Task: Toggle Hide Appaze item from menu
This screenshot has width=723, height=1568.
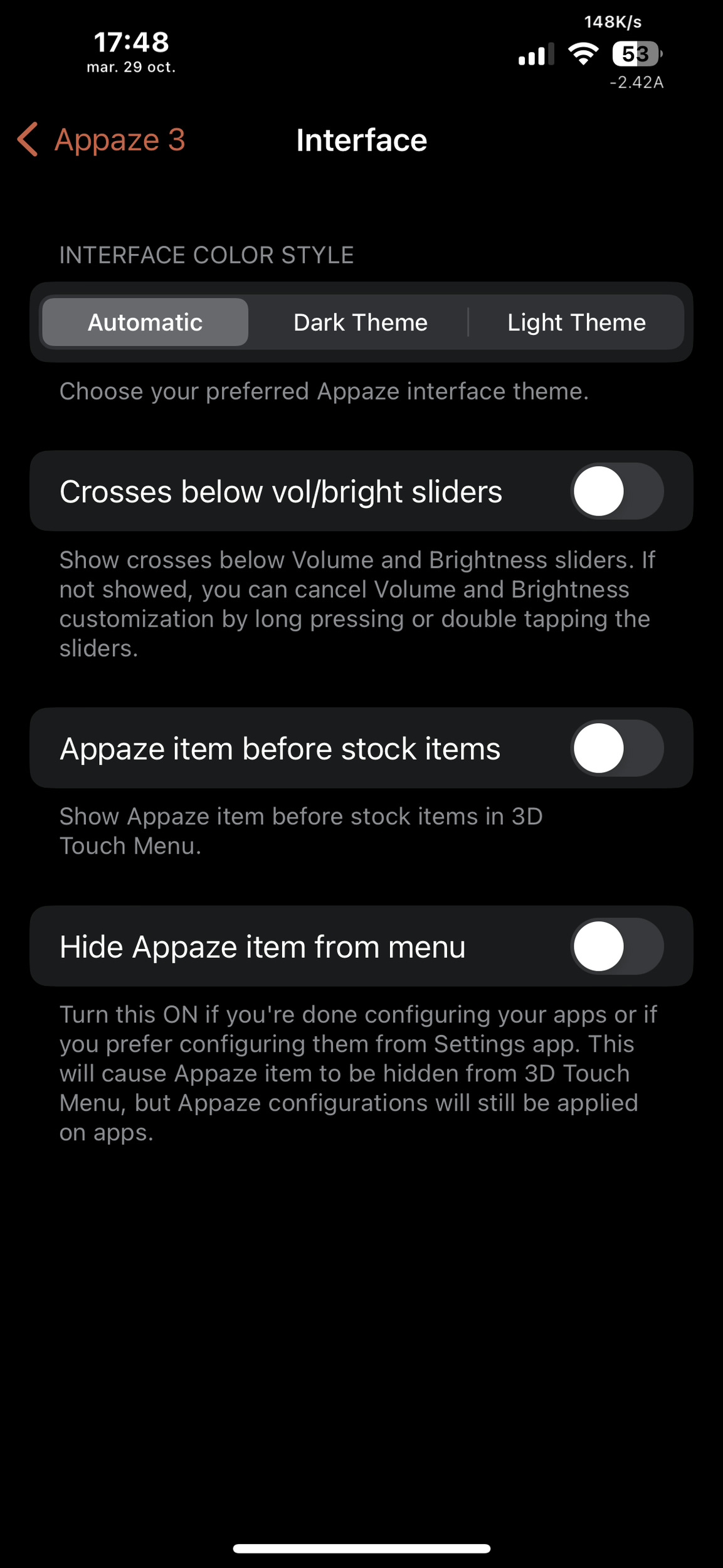Action: point(617,946)
